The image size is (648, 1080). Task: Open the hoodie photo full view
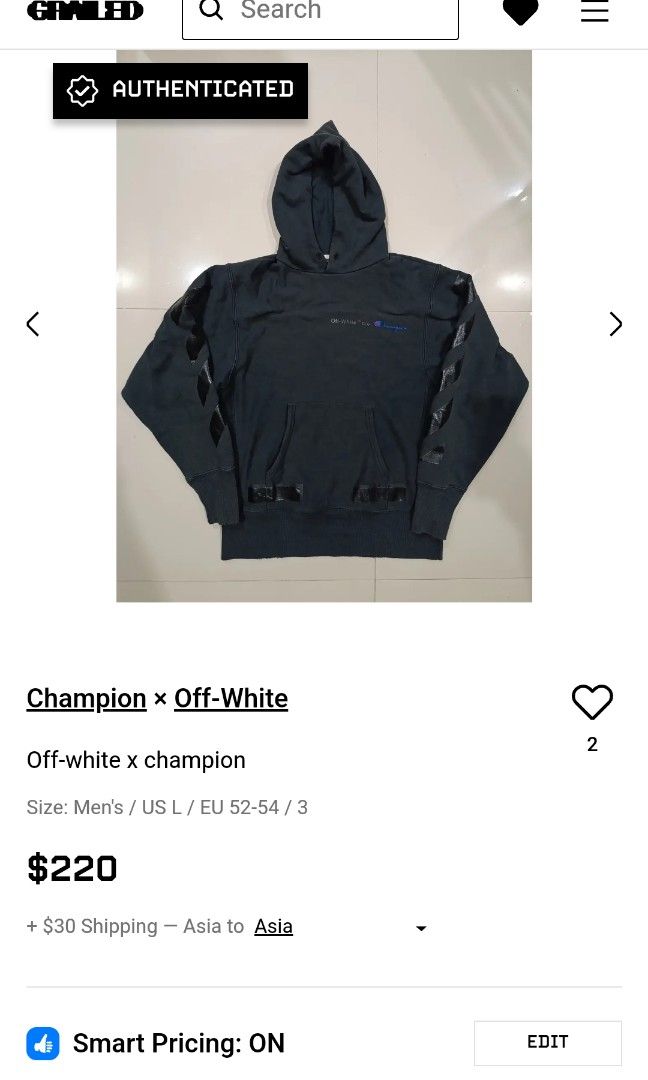[324, 340]
